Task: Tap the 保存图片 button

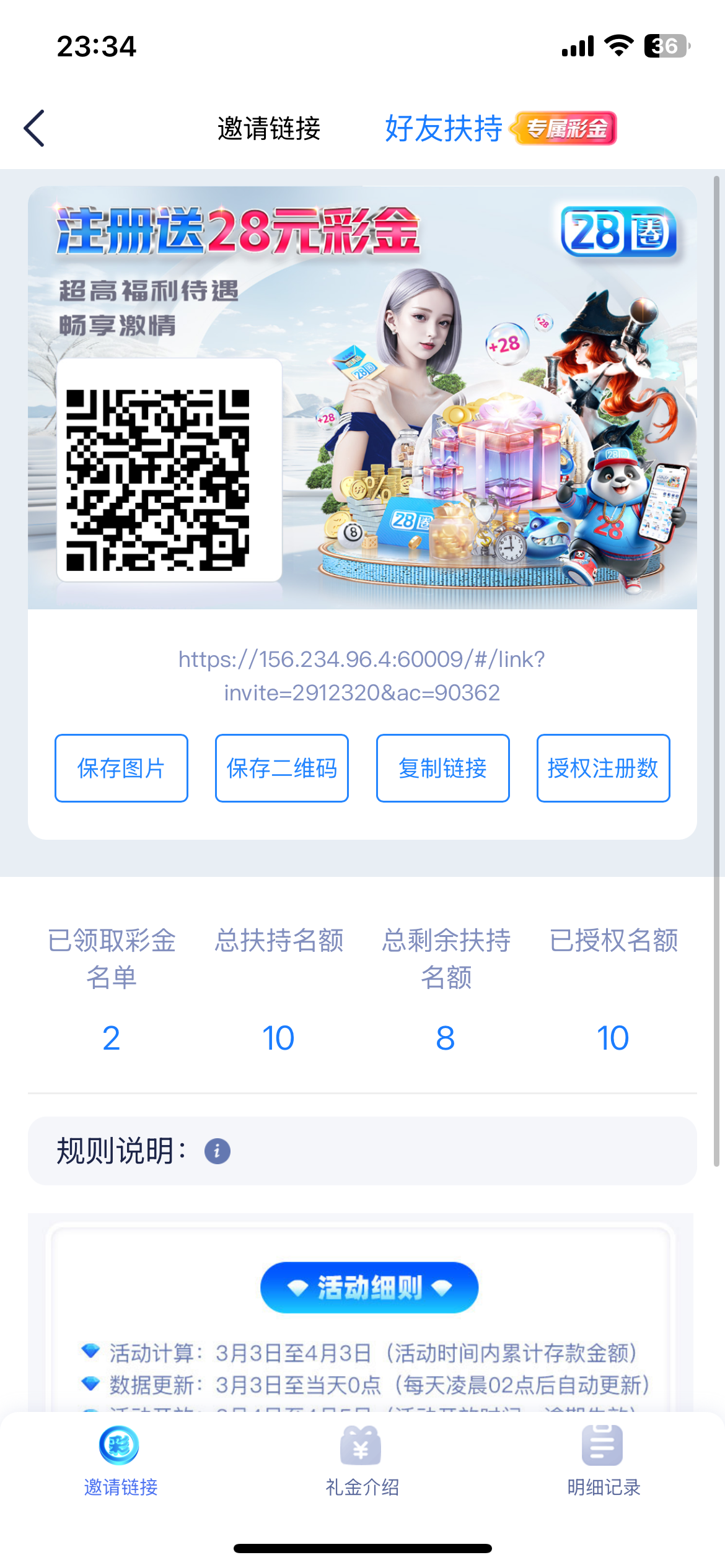Action: [x=121, y=768]
